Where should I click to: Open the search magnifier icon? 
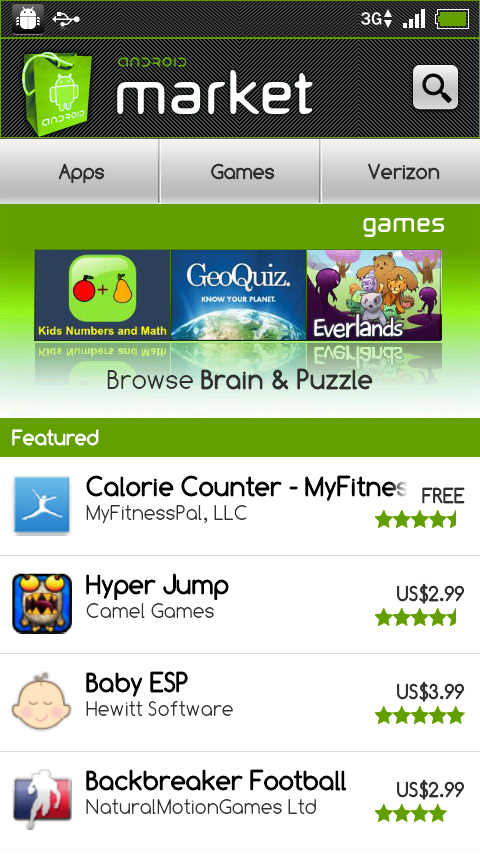point(435,88)
